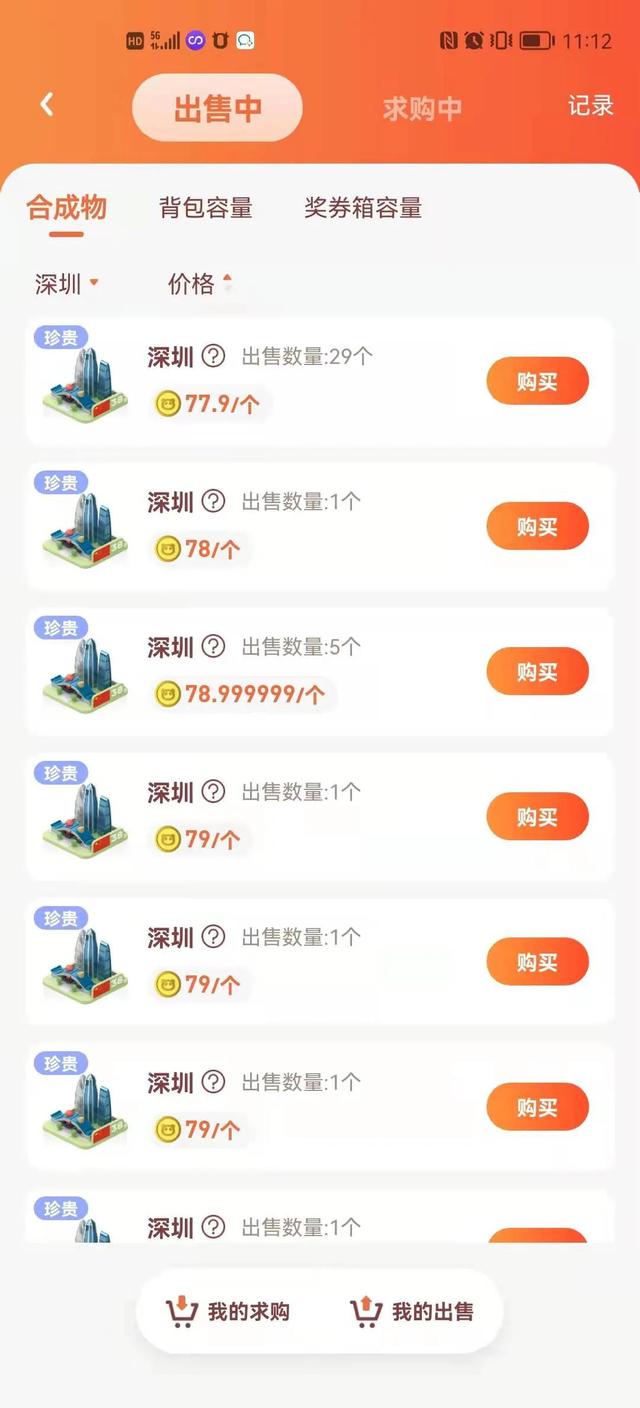The image size is (640, 1408).
Task: Switch to the 求购中 tab
Action: [421, 108]
